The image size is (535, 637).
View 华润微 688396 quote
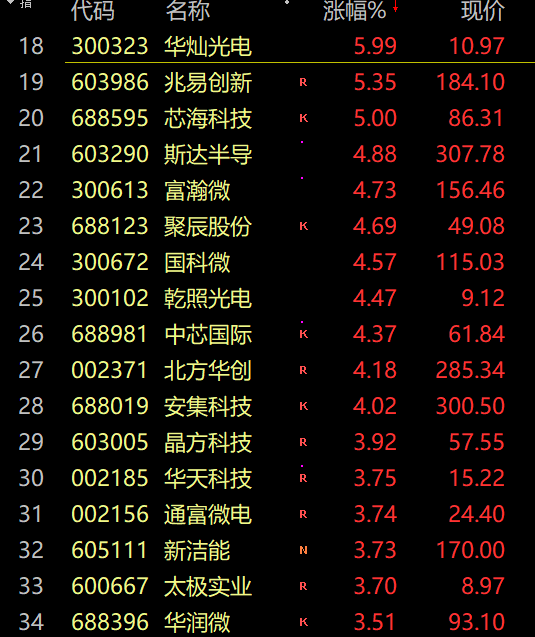tap(267, 622)
